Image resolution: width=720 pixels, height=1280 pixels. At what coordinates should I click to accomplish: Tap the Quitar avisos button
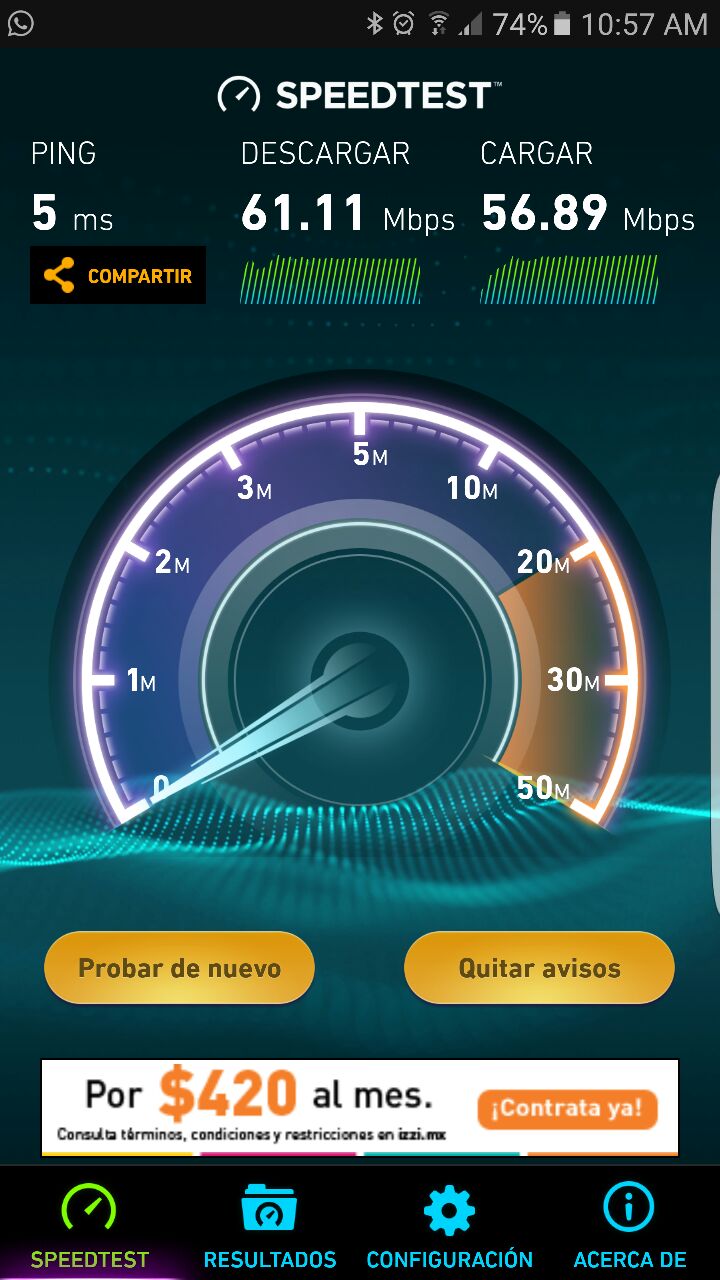pyautogui.click(x=539, y=967)
